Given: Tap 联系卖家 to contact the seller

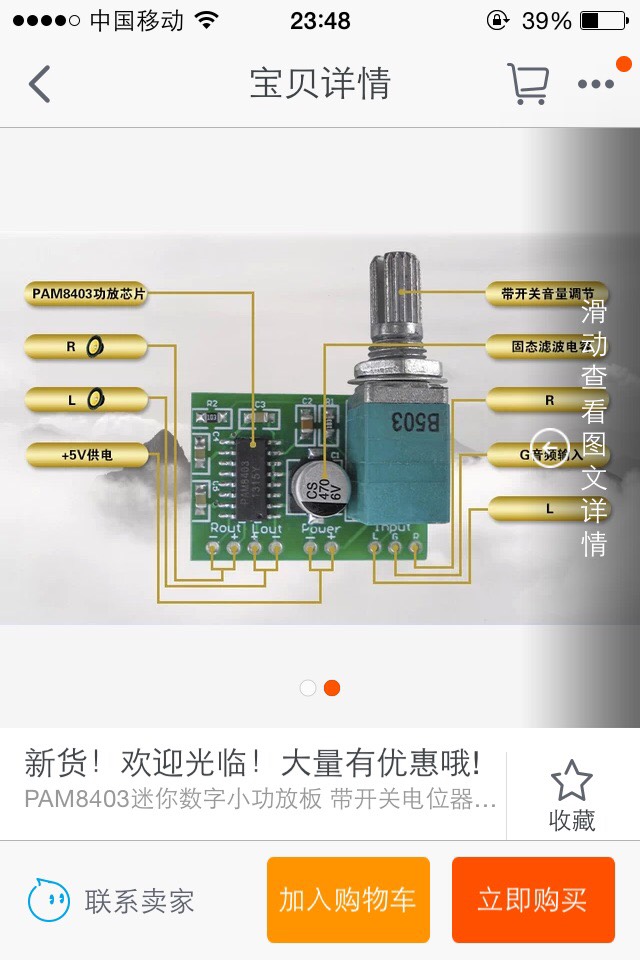Looking at the screenshot, I should pyautogui.click(x=112, y=901).
